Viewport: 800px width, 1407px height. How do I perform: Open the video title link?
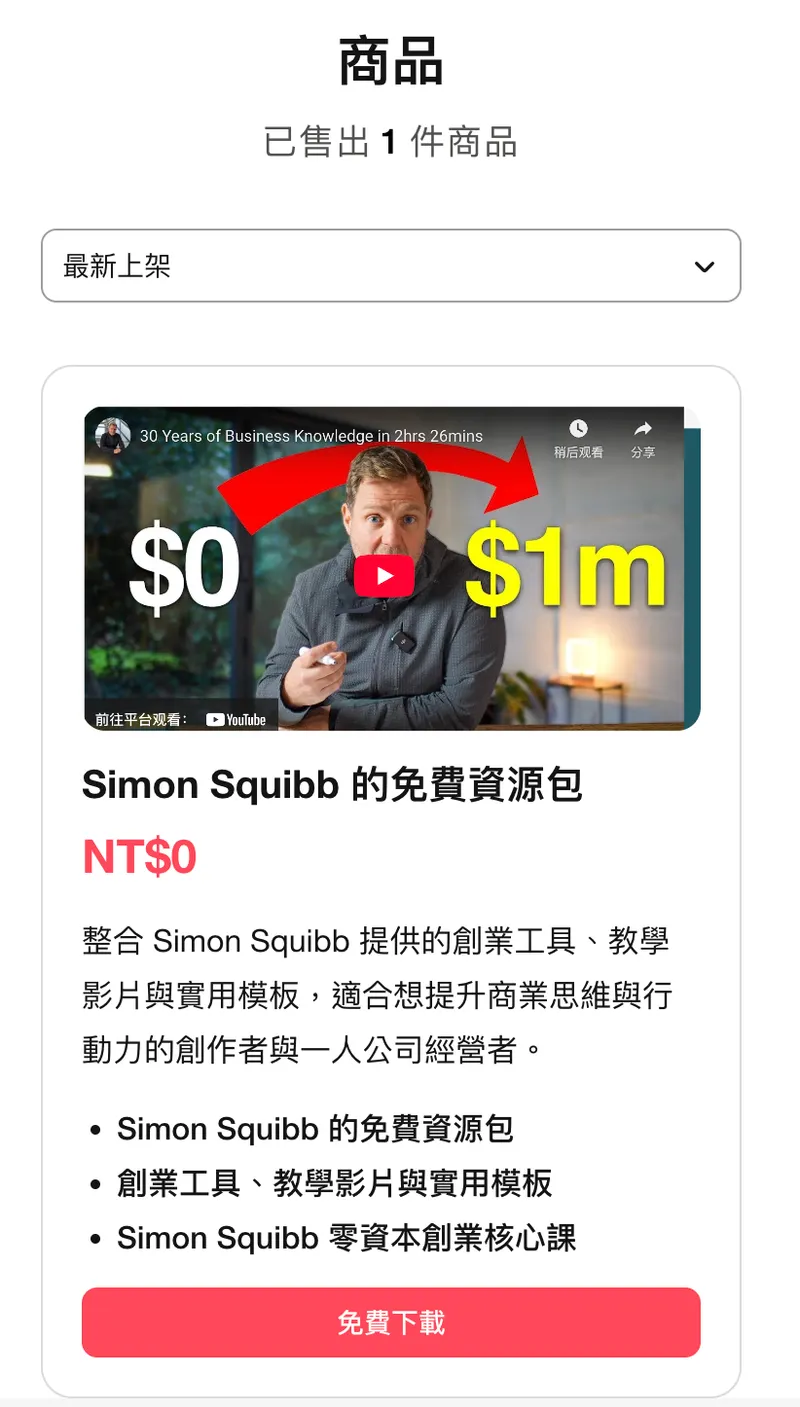click(x=311, y=436)
